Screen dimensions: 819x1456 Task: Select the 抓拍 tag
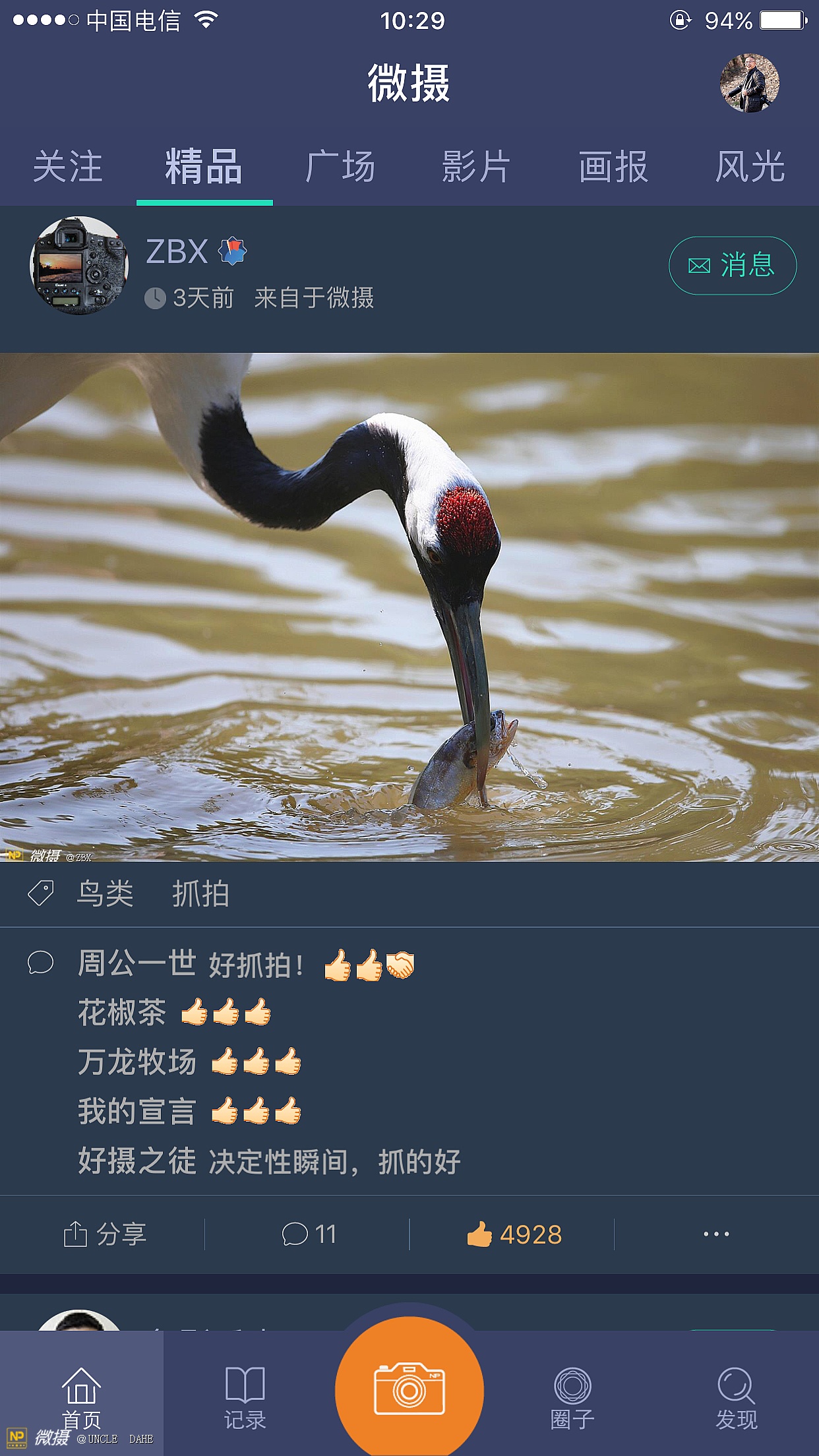(200, 894)
